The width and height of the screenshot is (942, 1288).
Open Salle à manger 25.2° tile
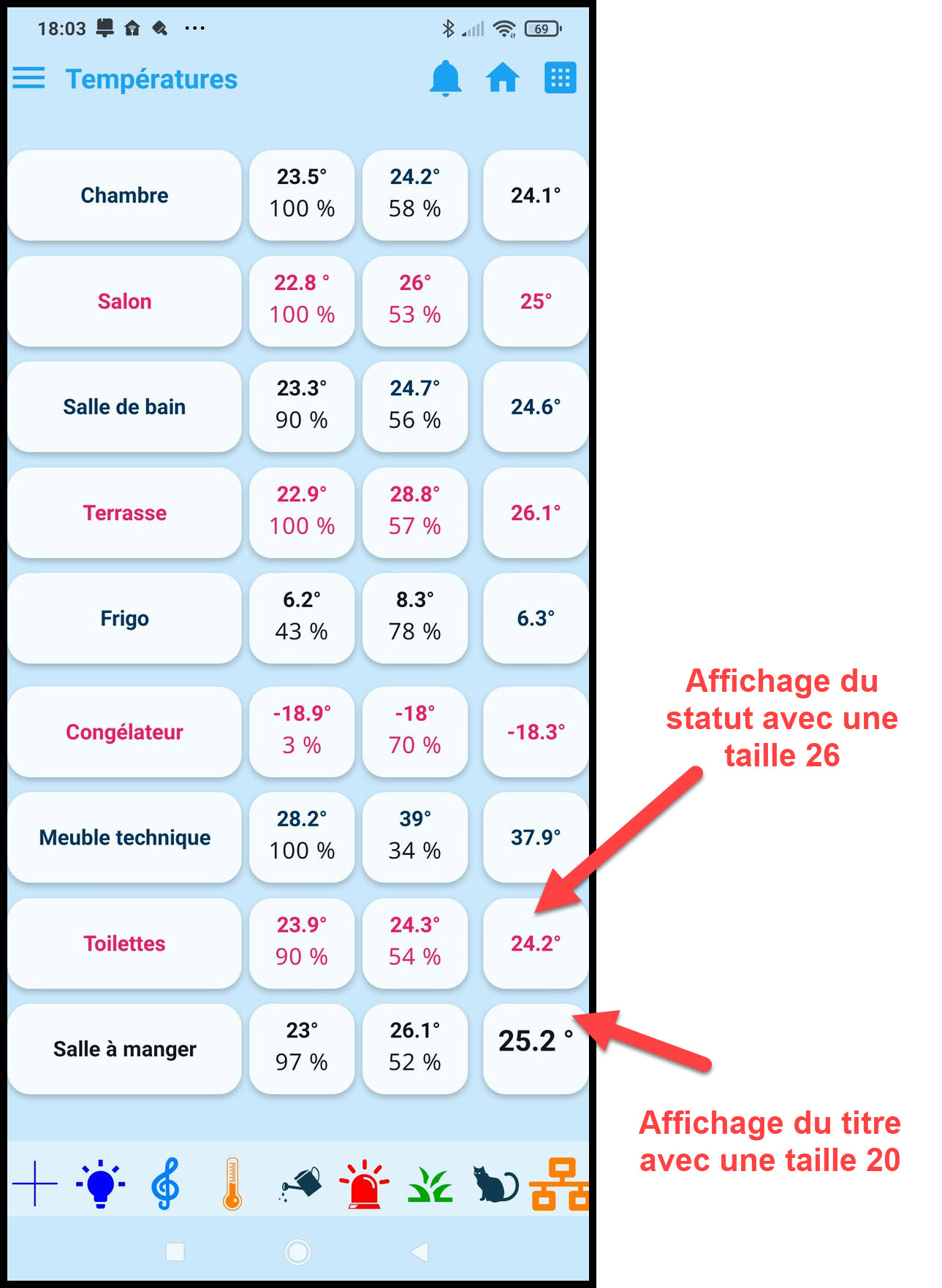click(x=535, y=1048)
